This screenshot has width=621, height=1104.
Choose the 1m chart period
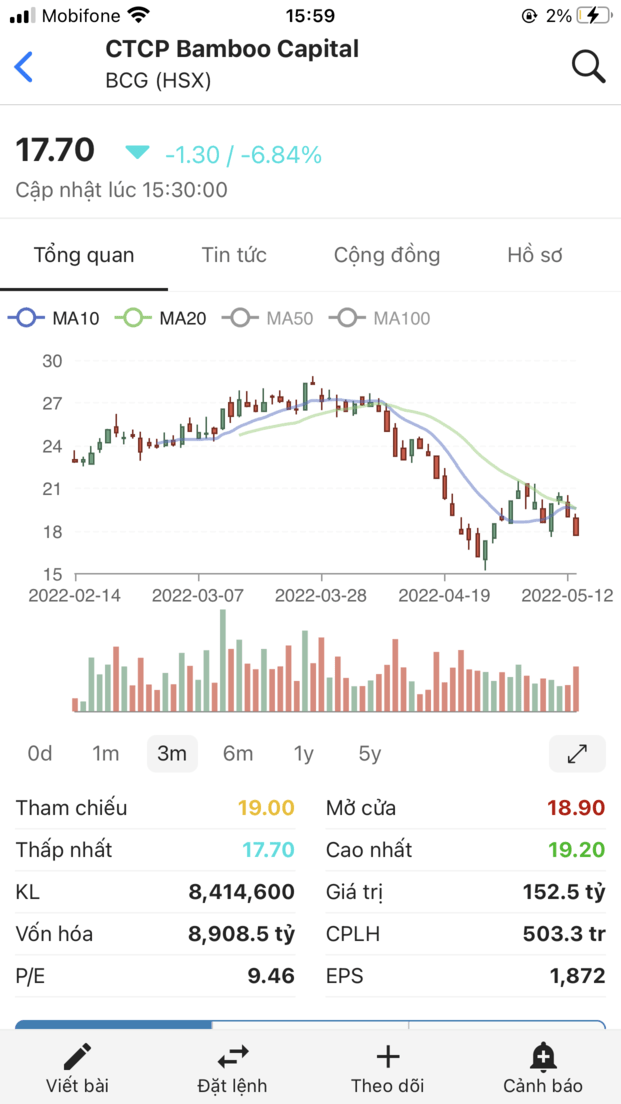[x=106, y=753]
